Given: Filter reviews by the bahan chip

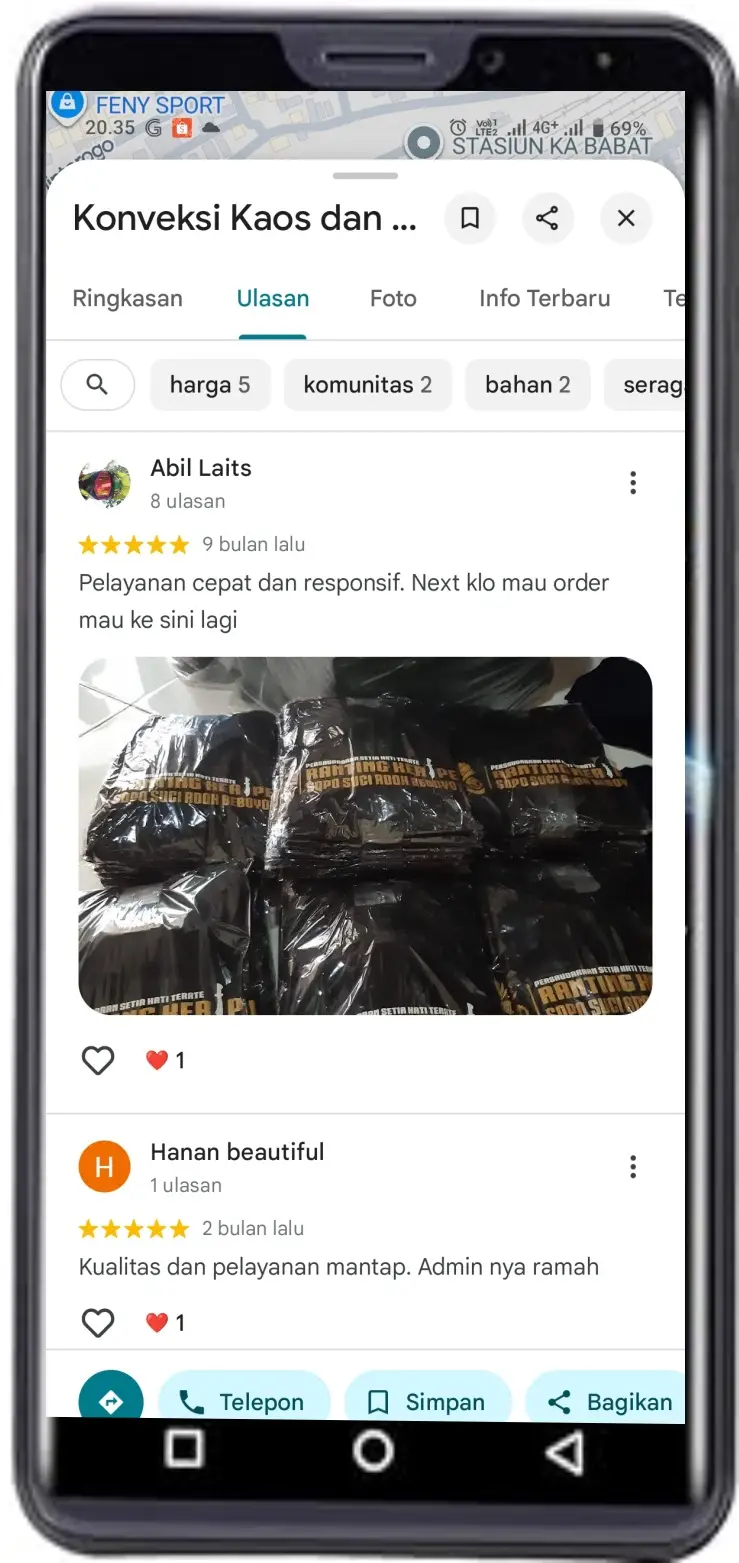Looking at the screenshot, I should [x=527, y=385].
